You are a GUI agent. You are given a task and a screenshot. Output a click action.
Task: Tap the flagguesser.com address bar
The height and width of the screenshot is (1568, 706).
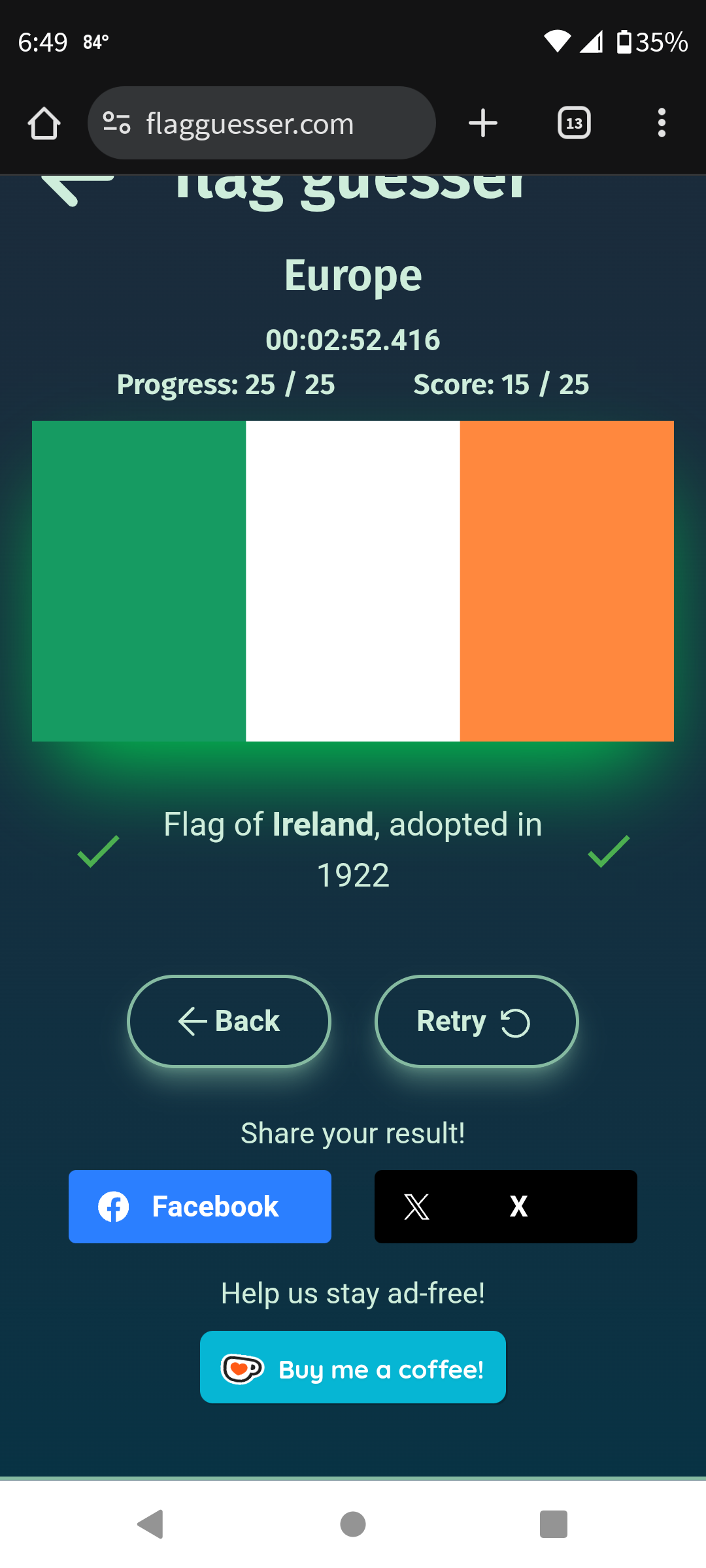pyautogui.click(x=261, y=123)
